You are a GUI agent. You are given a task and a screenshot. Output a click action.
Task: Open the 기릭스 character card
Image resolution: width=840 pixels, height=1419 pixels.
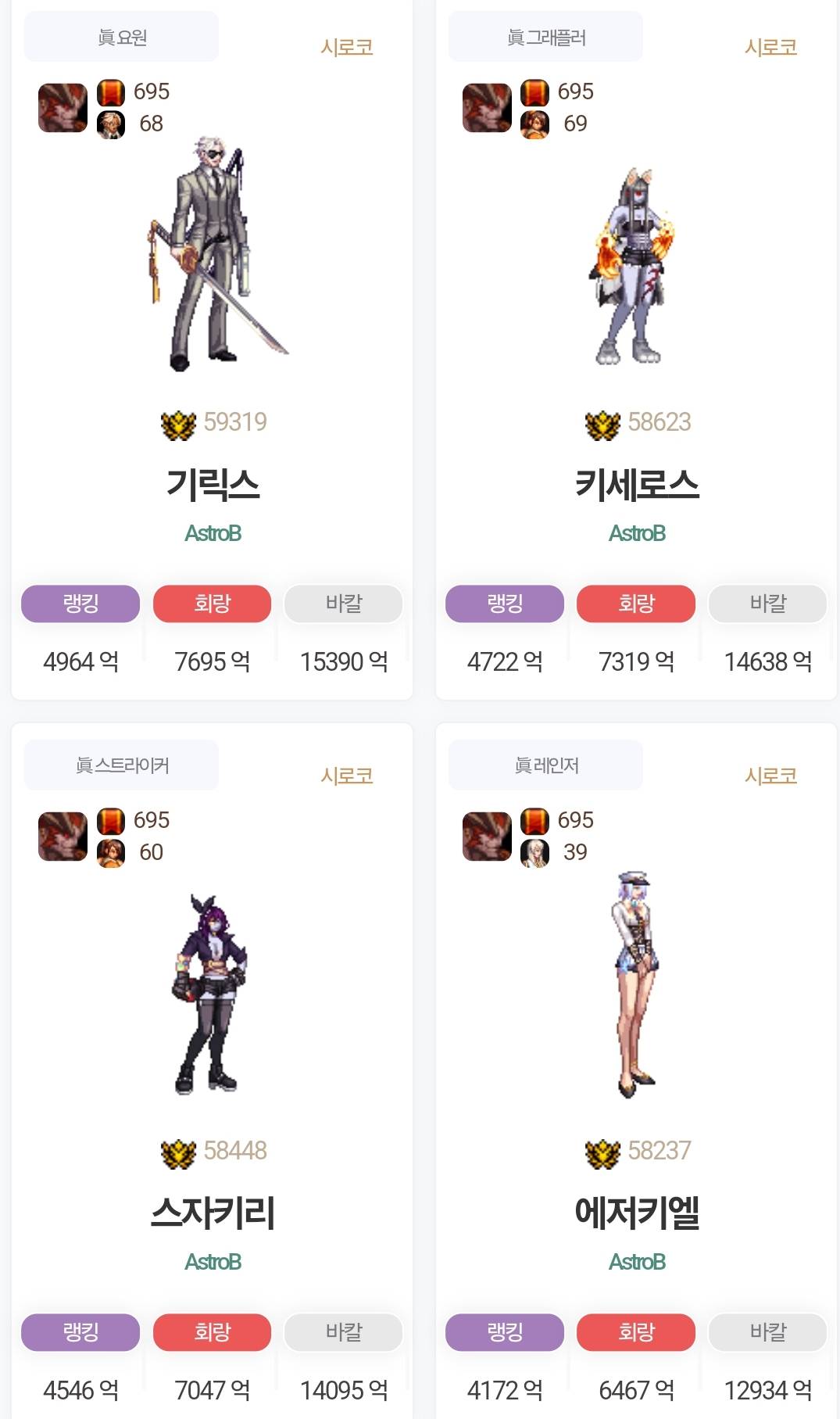click(213, 484)
